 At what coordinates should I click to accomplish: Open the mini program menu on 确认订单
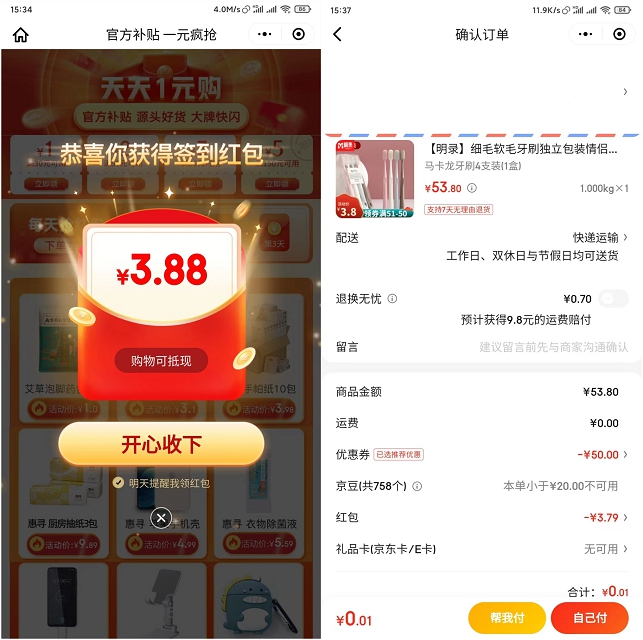pos(586,34)
